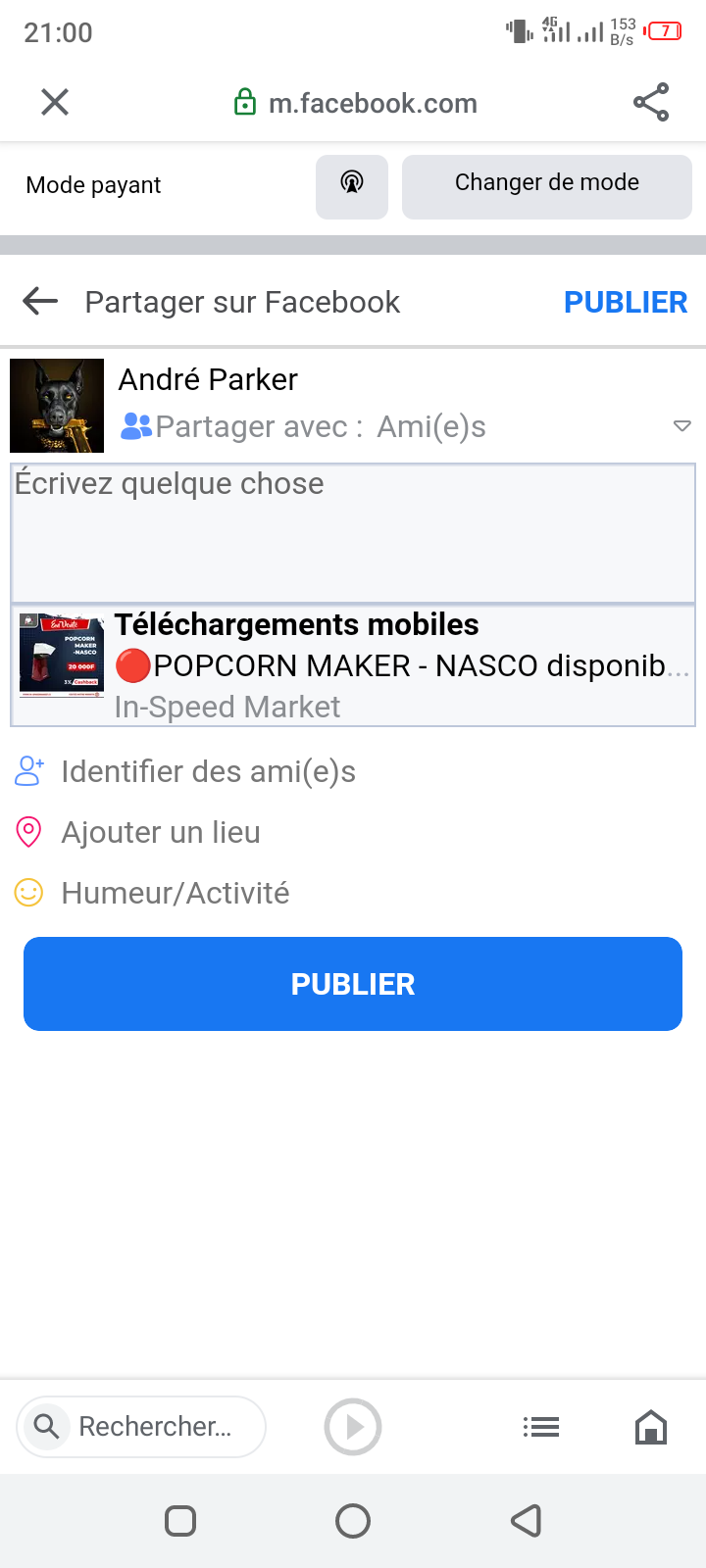This screenshot has height=1568, width=706.
Task: Go back from Partager sur Facebook
Action: (x=40, y=302)
